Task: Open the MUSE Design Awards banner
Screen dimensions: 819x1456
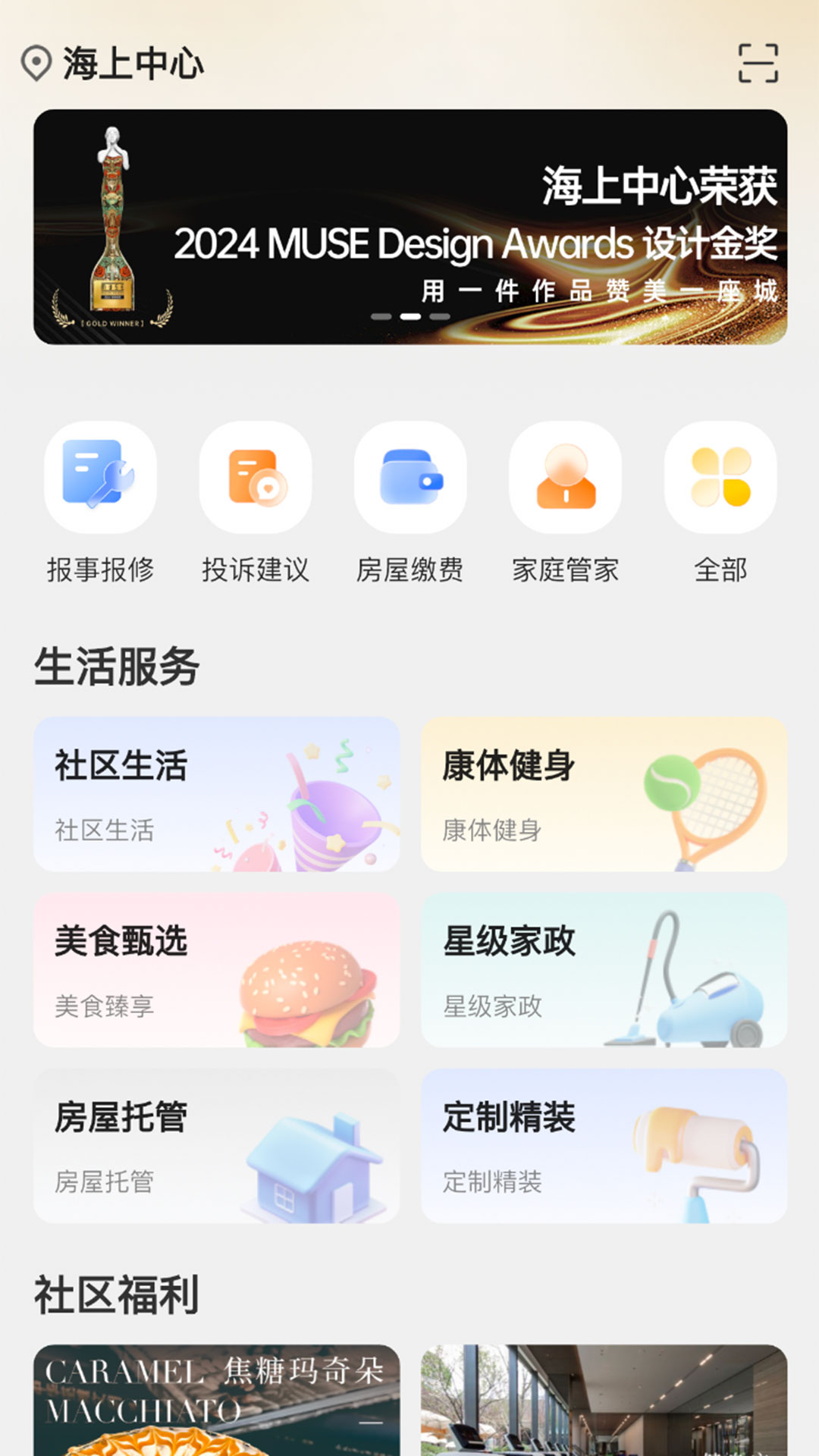Action: pyautogui.click(x=409, y=226)
